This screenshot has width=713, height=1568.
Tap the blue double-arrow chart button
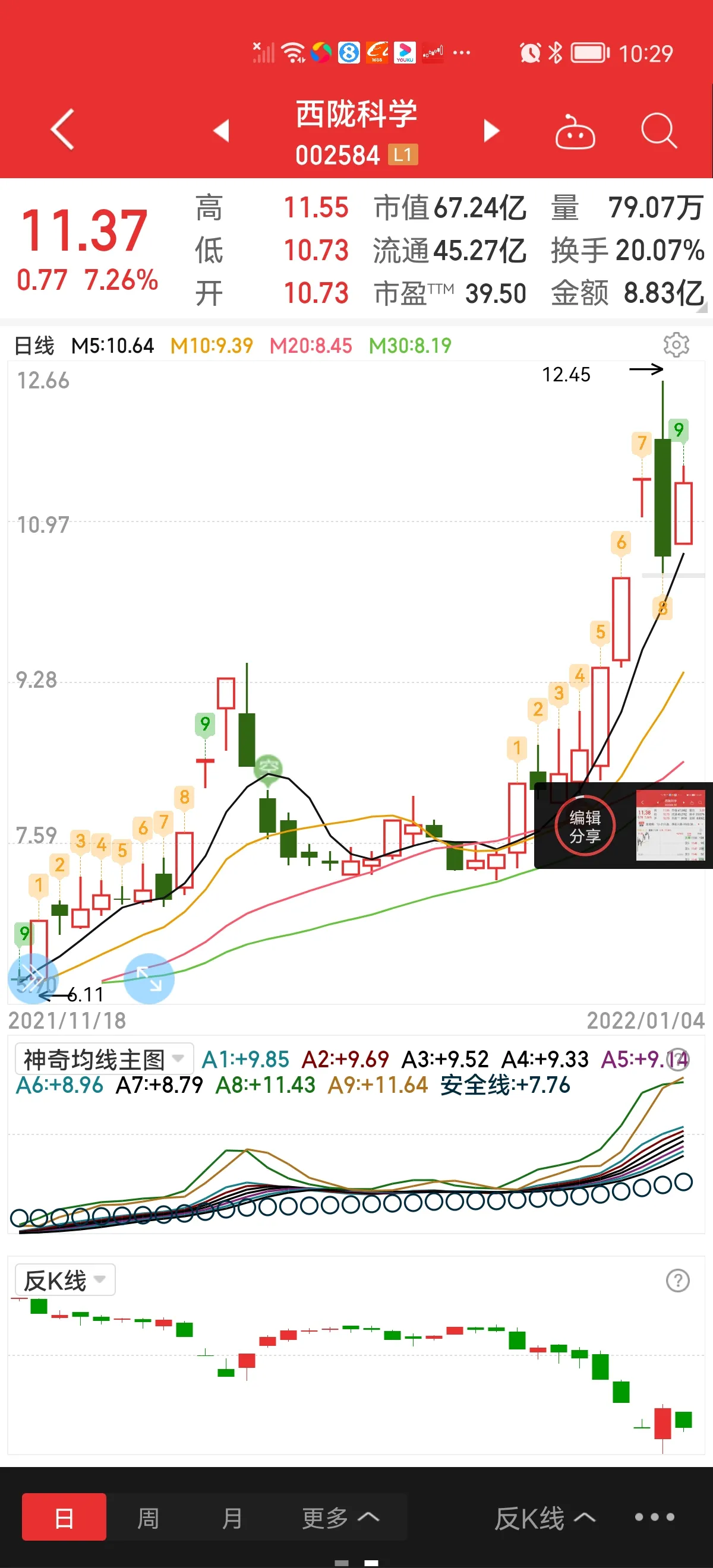coord(33,978)
